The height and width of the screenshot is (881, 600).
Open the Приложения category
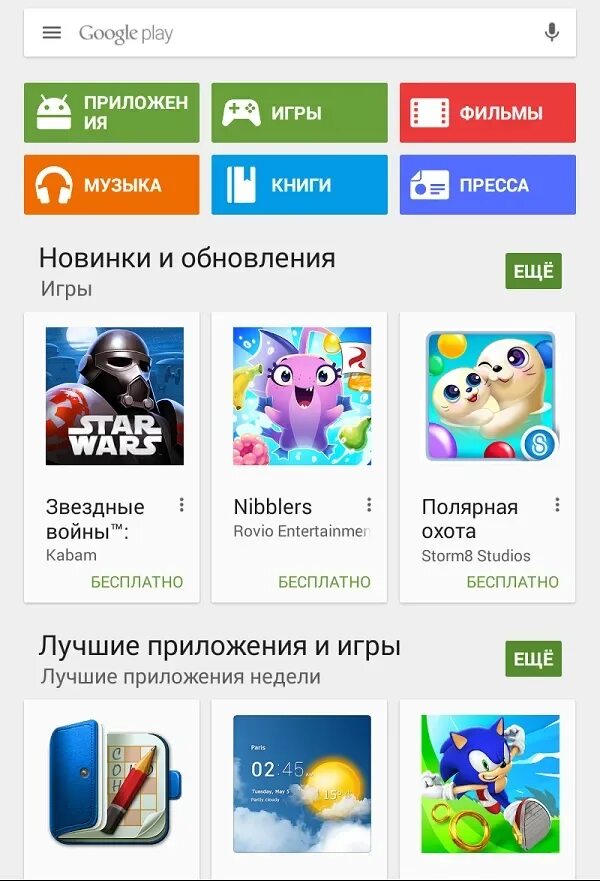(x=112, y=113)
